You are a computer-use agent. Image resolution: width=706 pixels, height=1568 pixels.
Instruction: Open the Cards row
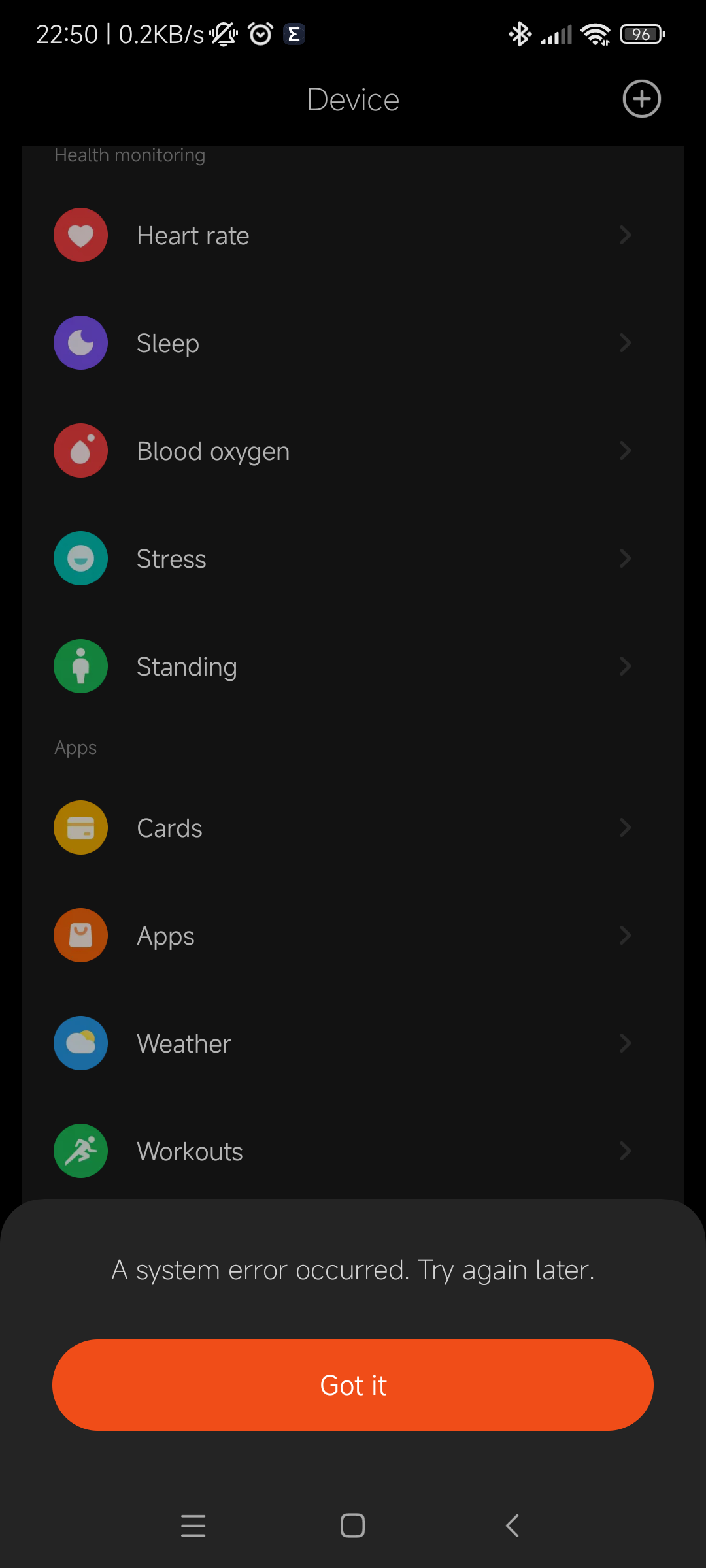click(353, 828)
